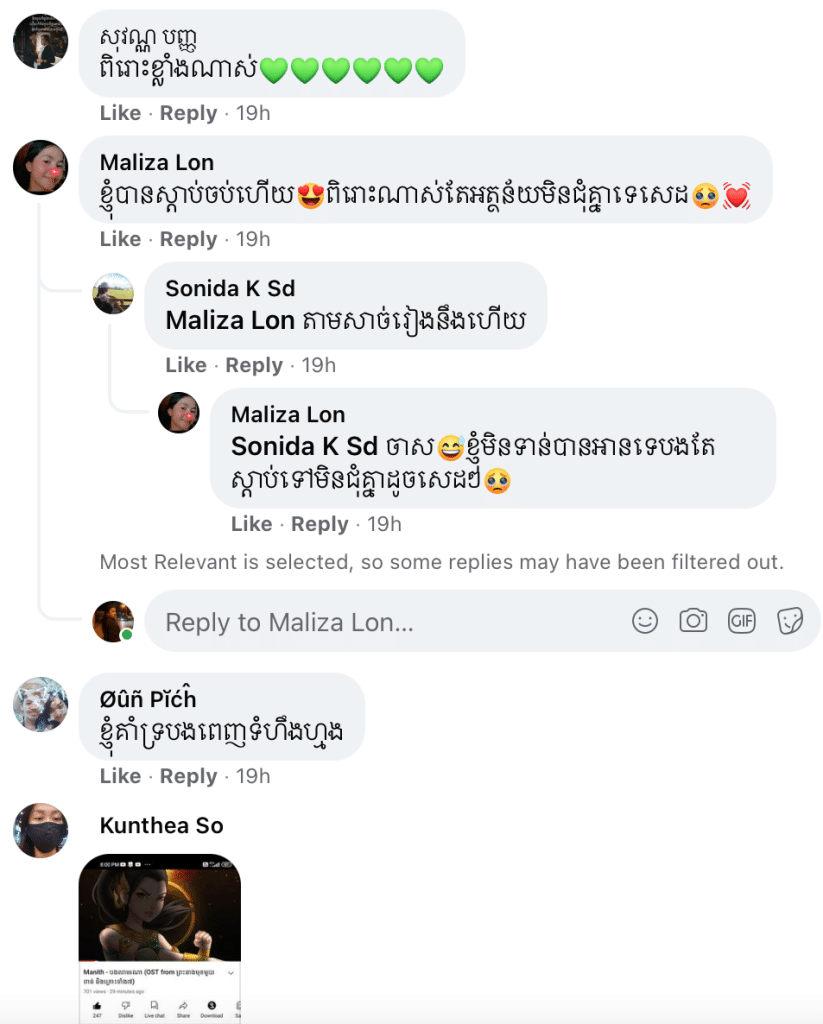The height and width of the screenshot is (1024, 823).
Task: Open the GIF picker in reply box
Action: 741,621
